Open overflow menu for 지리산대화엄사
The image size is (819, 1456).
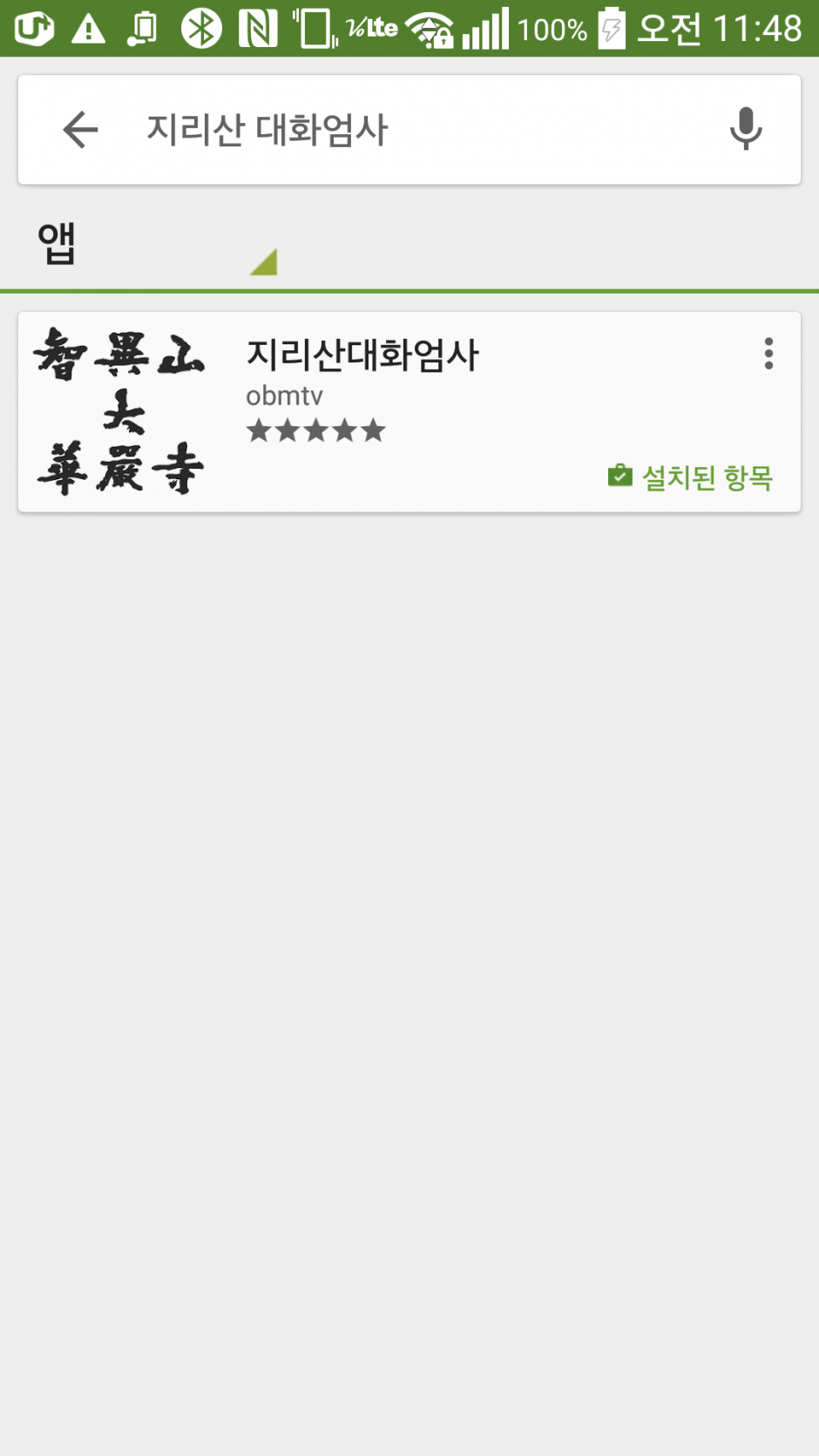click(x=768, y=354)
